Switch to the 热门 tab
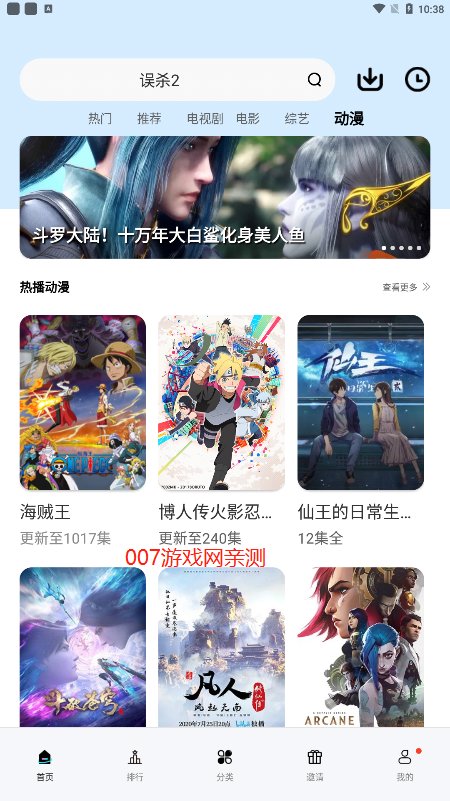Image resolution: width=450 pixels, height=801 pixels. 100,119
